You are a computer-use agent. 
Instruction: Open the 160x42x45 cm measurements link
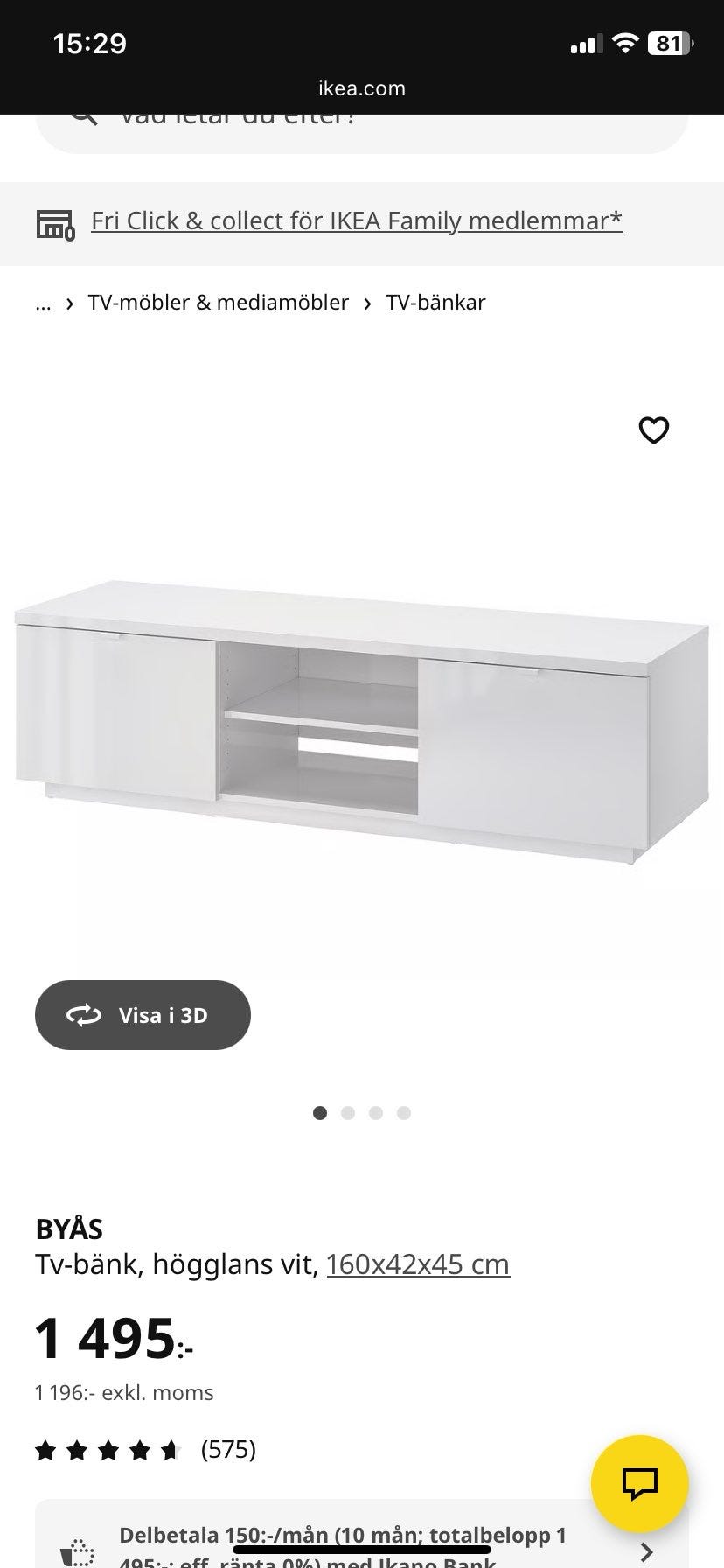click(418, 1264)
